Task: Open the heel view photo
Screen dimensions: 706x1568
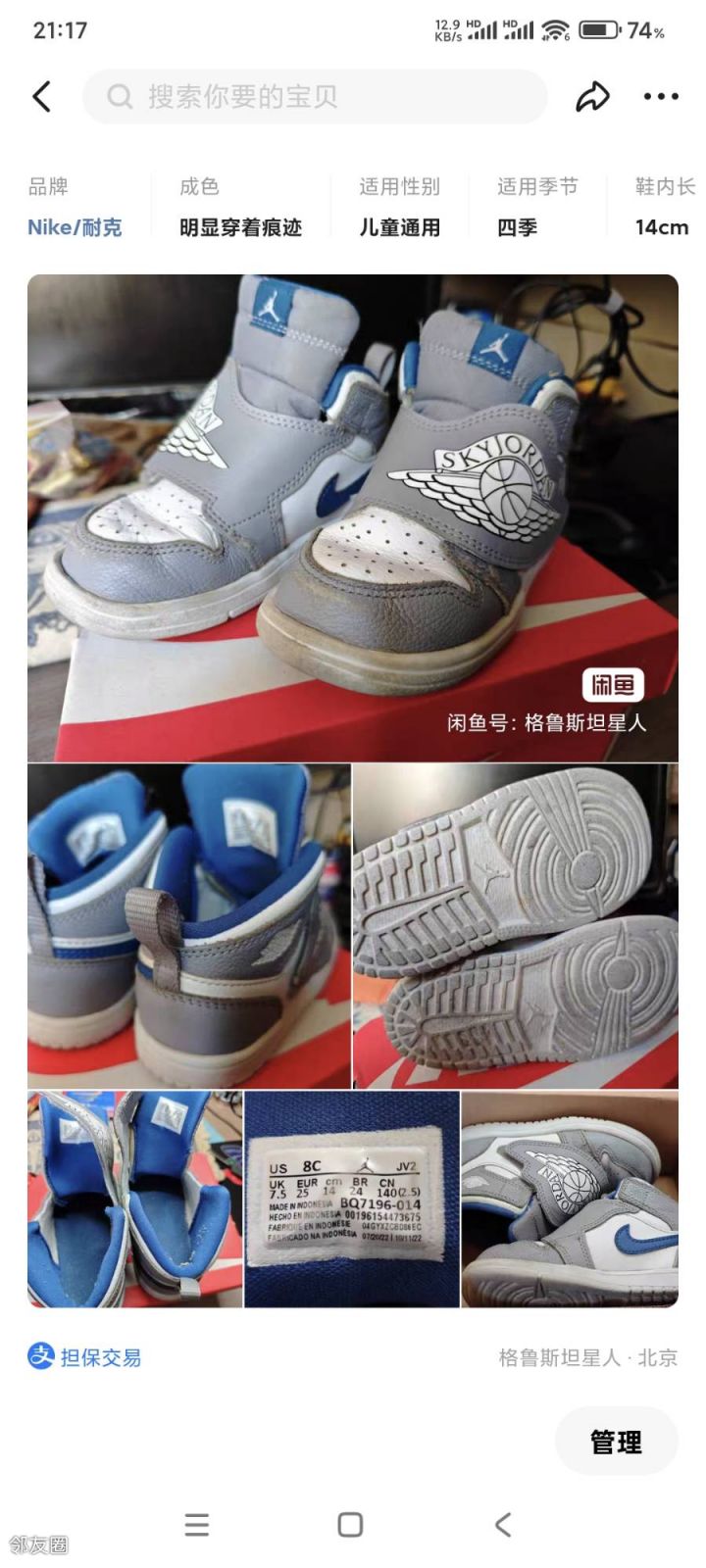Action: click(188, 926)
